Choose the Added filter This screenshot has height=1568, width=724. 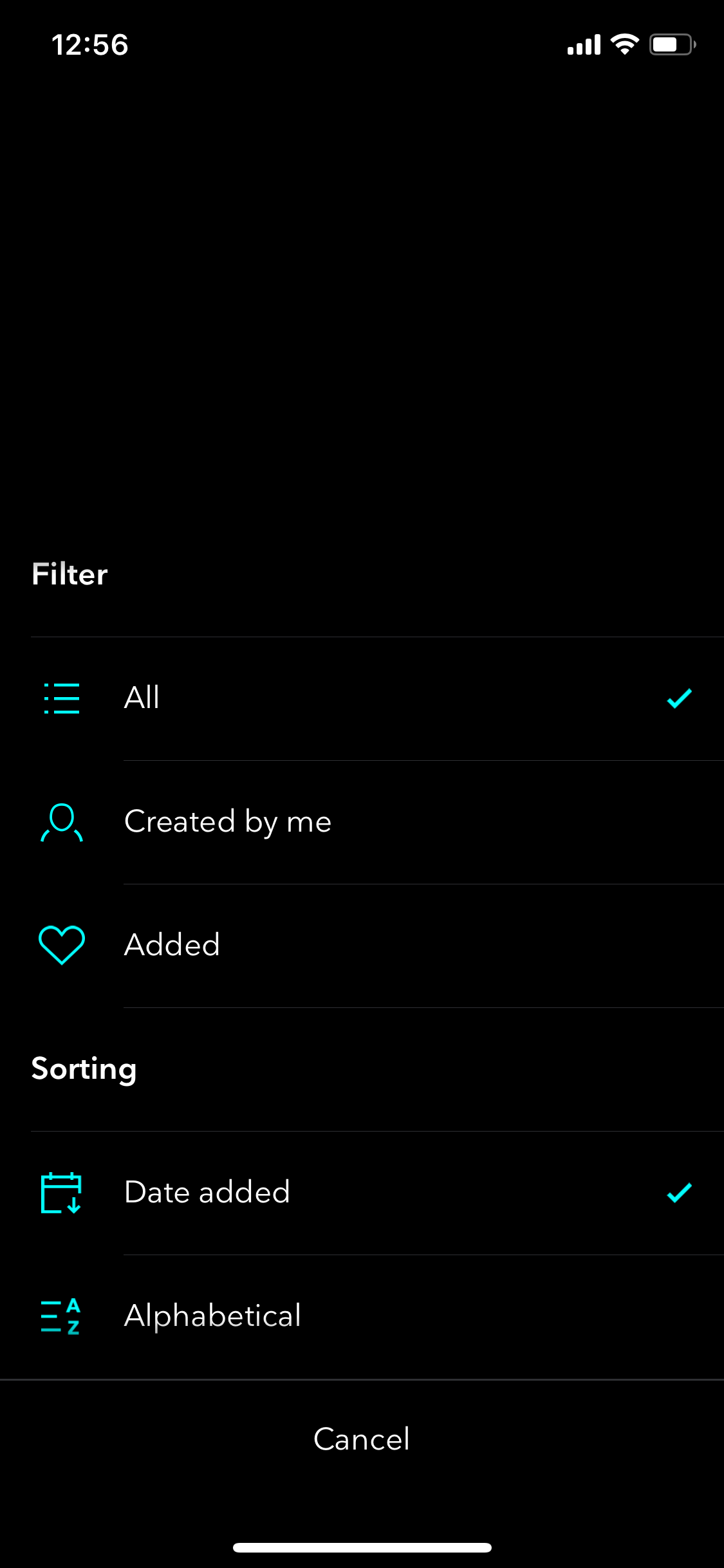pyautogui.click(x=362, y=946)
